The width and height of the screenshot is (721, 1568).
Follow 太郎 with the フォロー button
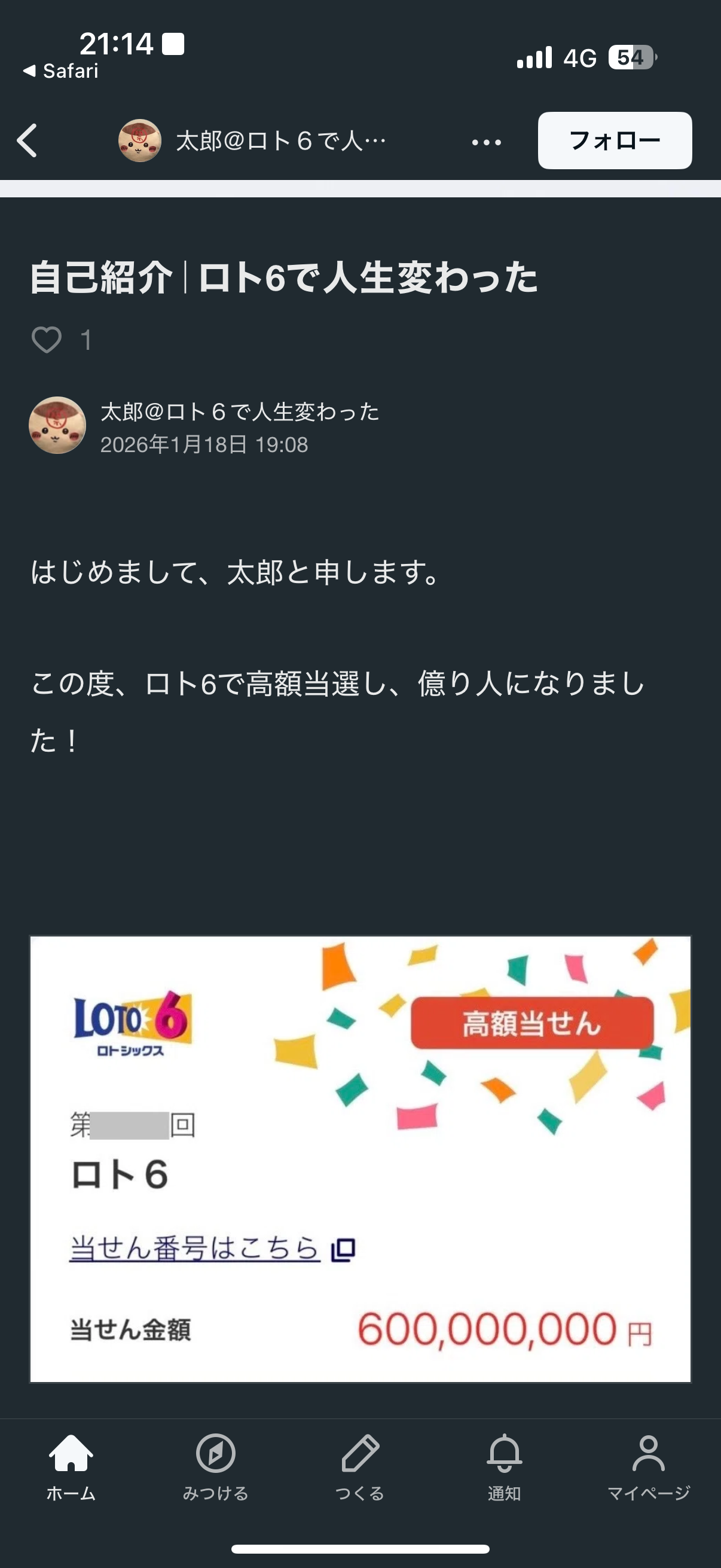(614, 141)
